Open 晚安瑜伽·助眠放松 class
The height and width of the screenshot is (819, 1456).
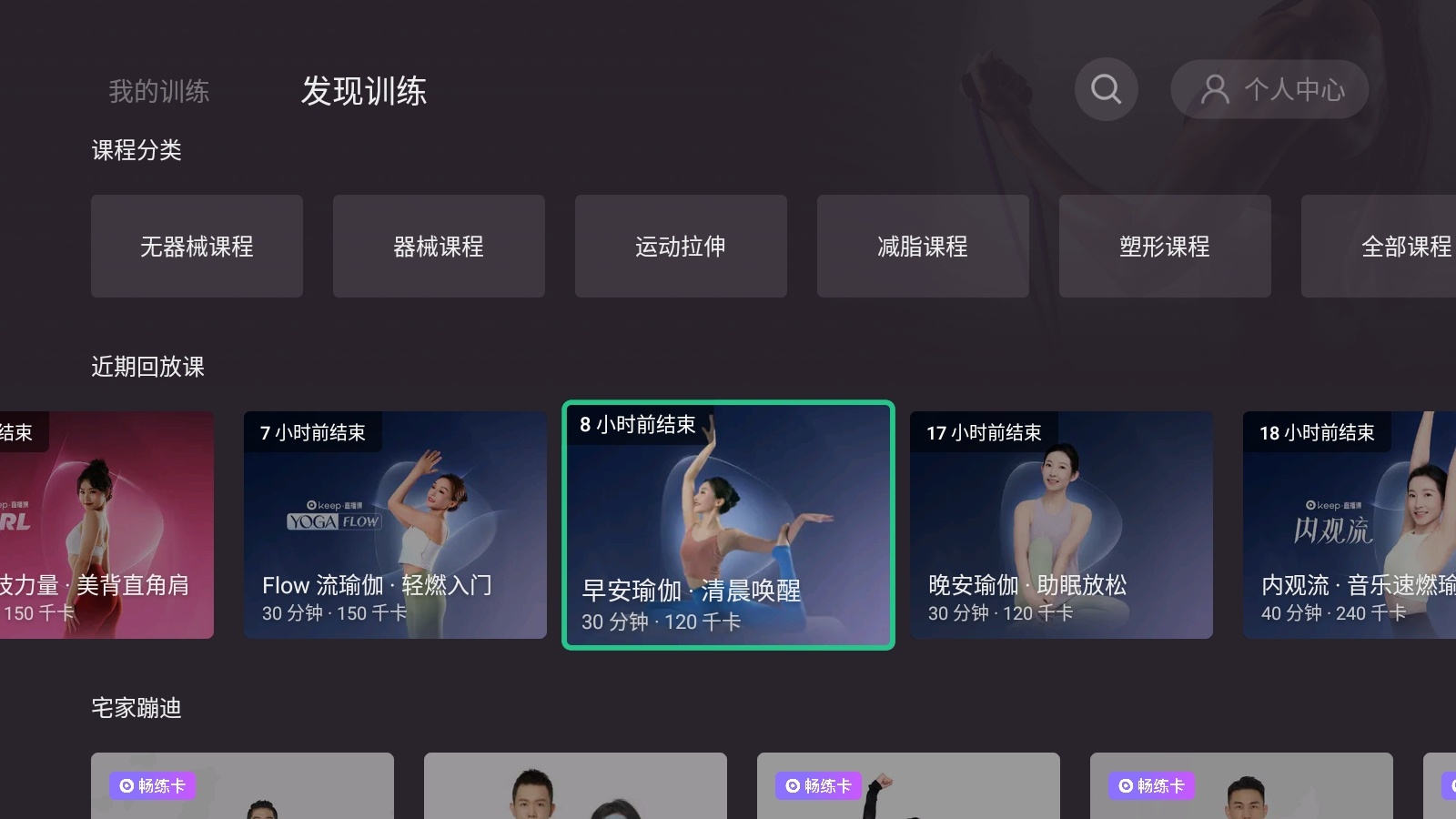[1061, 525]
